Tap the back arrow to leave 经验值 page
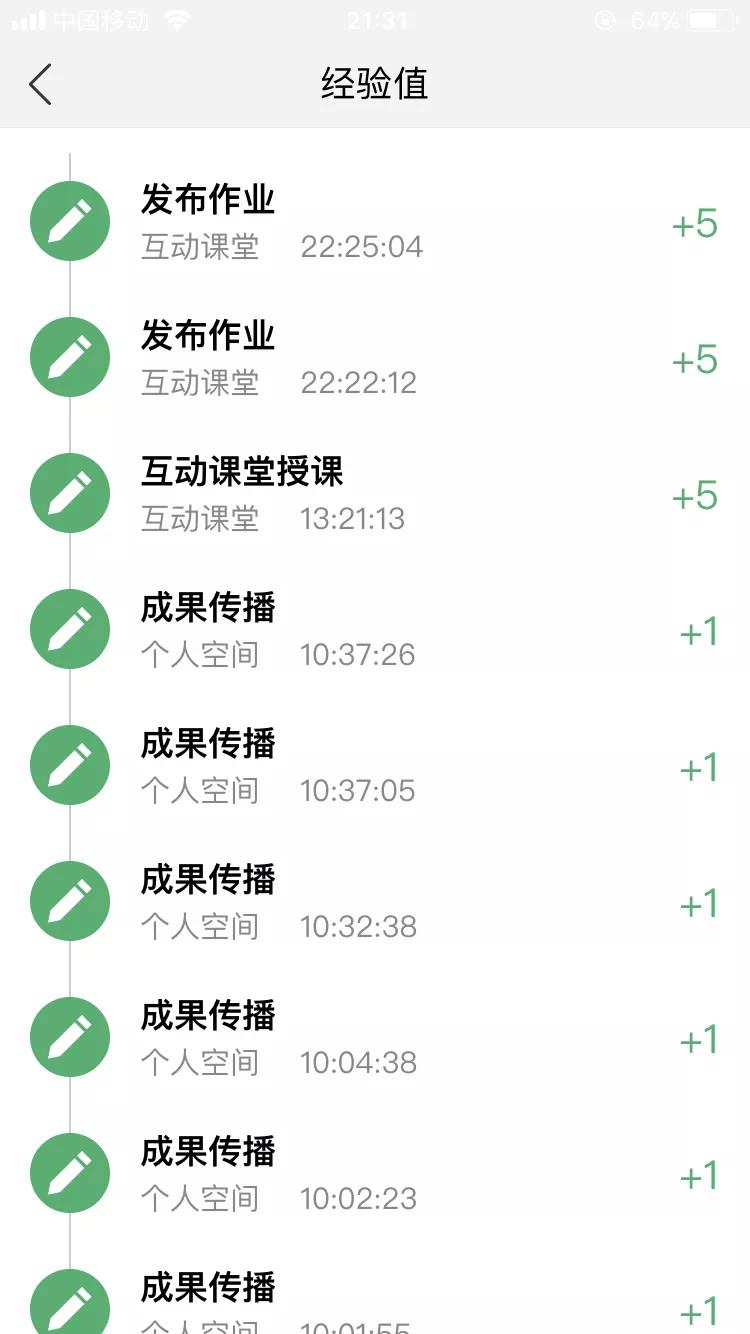The image size is (750, 1334). pyautogui.click(x=40, y=85)
